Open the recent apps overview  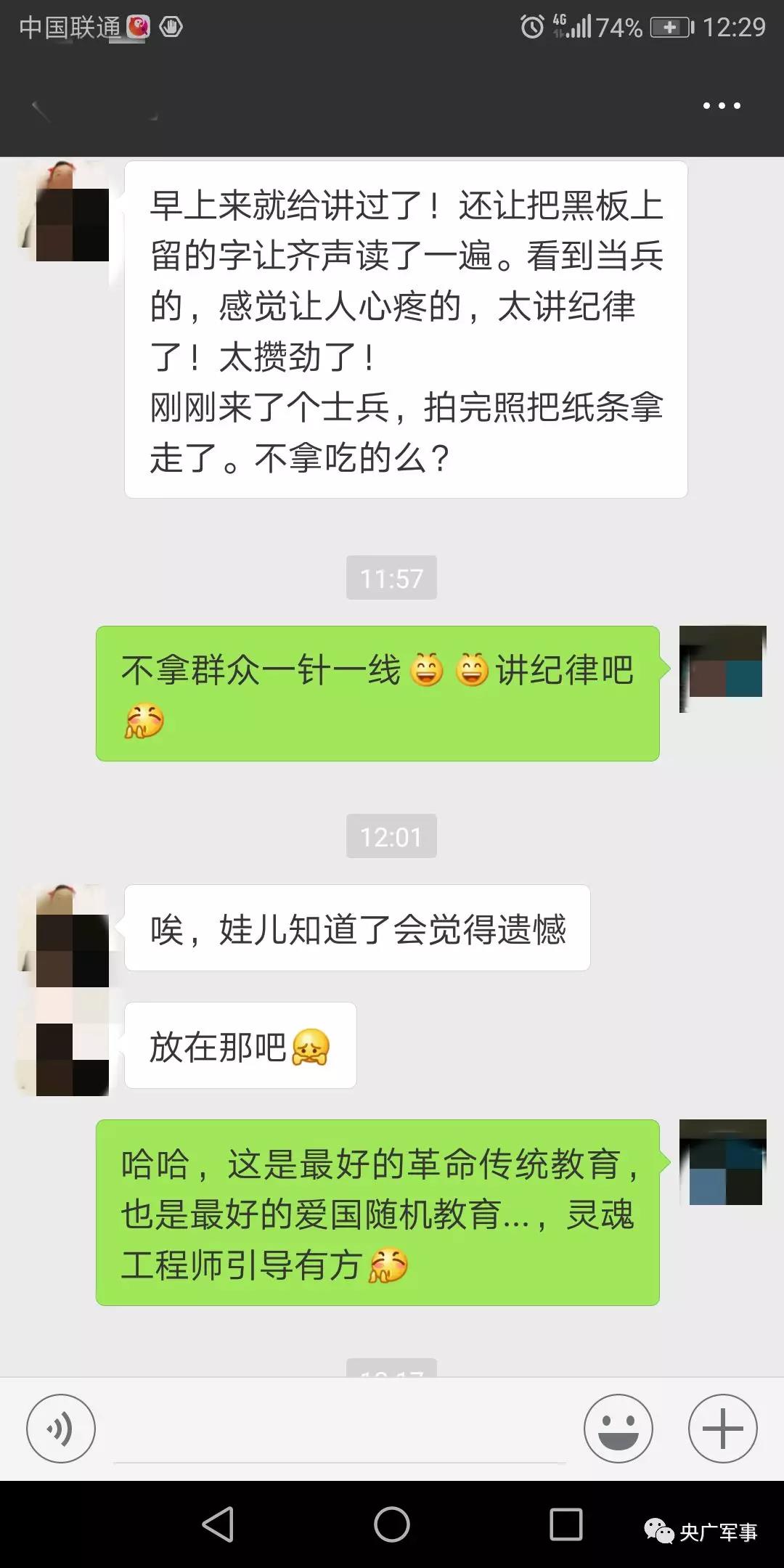pos(566,1524)
